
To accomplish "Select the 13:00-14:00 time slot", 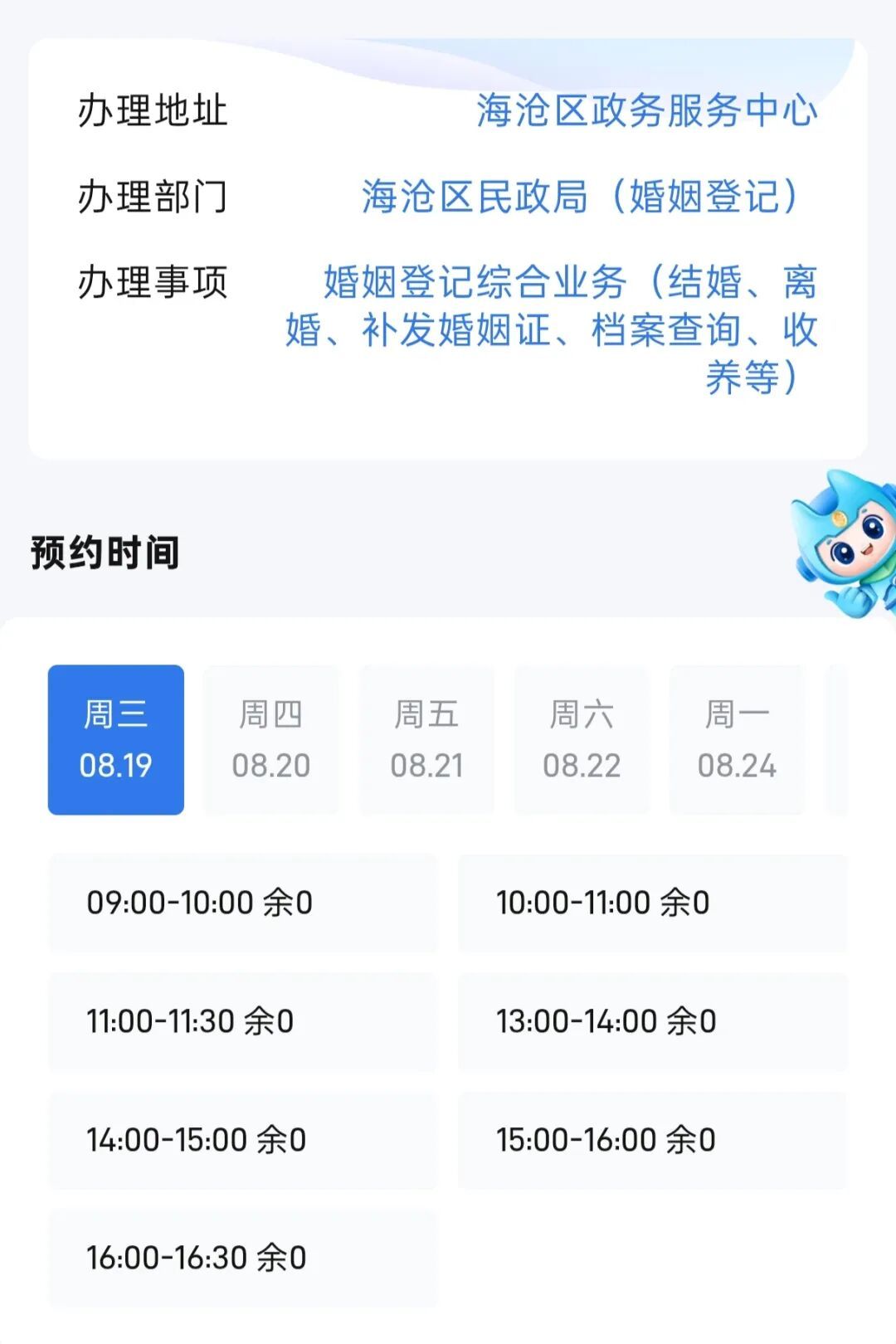I will (x=652, y=1021).
